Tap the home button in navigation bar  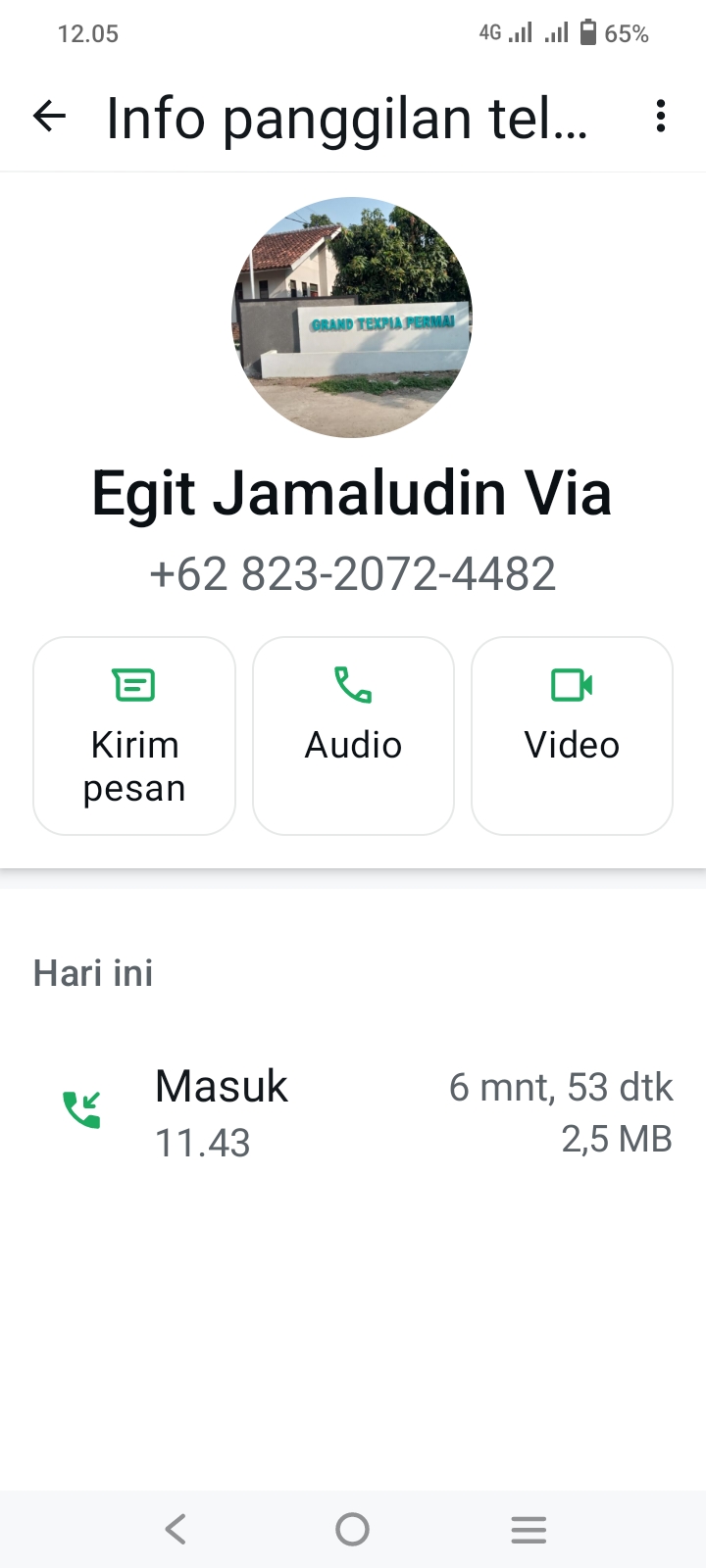[352, 1528]
